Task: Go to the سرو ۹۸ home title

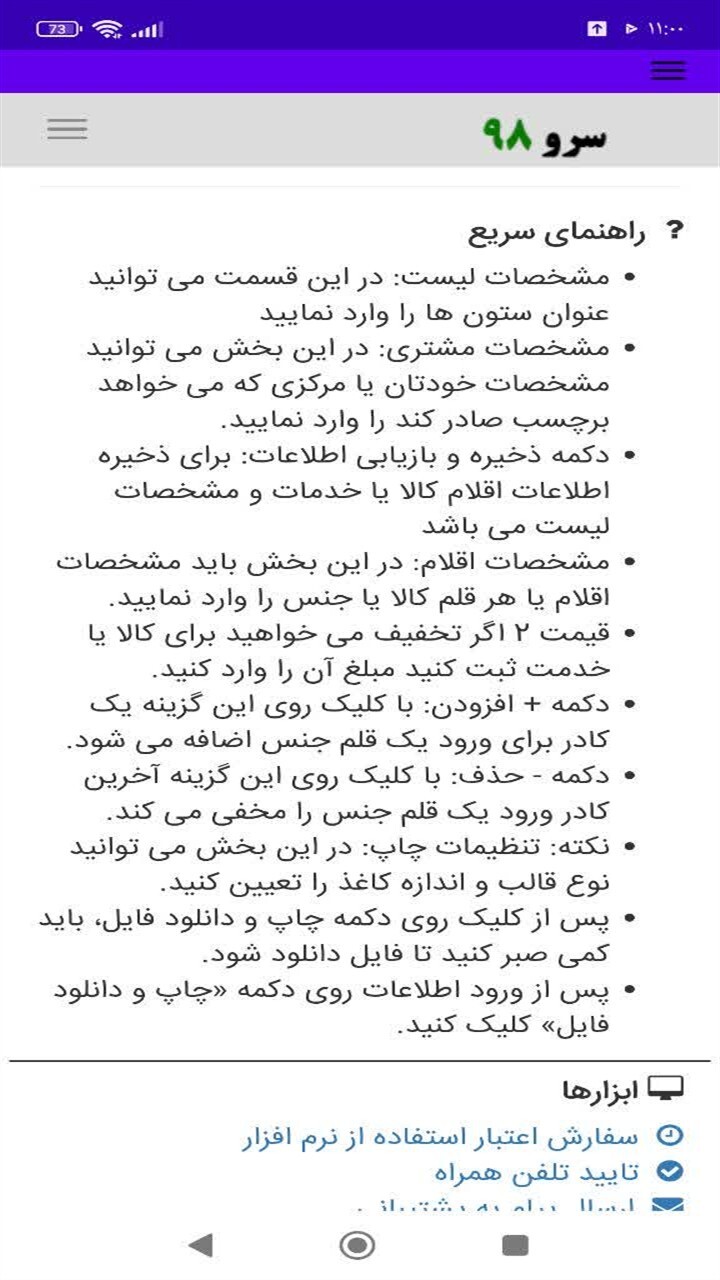Action: pyautogui.click(x=544, y=135)
